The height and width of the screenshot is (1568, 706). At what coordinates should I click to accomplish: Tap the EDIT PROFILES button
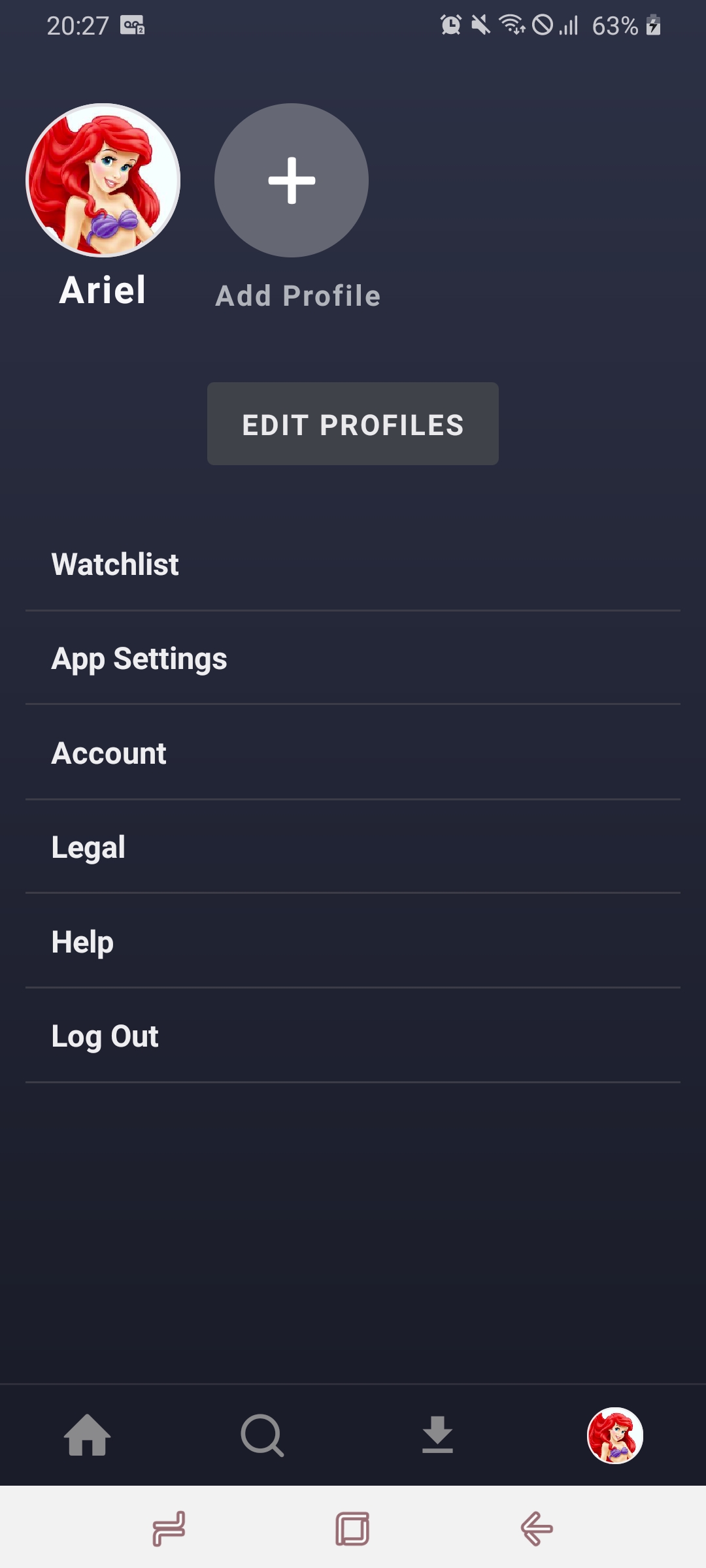[x=352, y=423]
